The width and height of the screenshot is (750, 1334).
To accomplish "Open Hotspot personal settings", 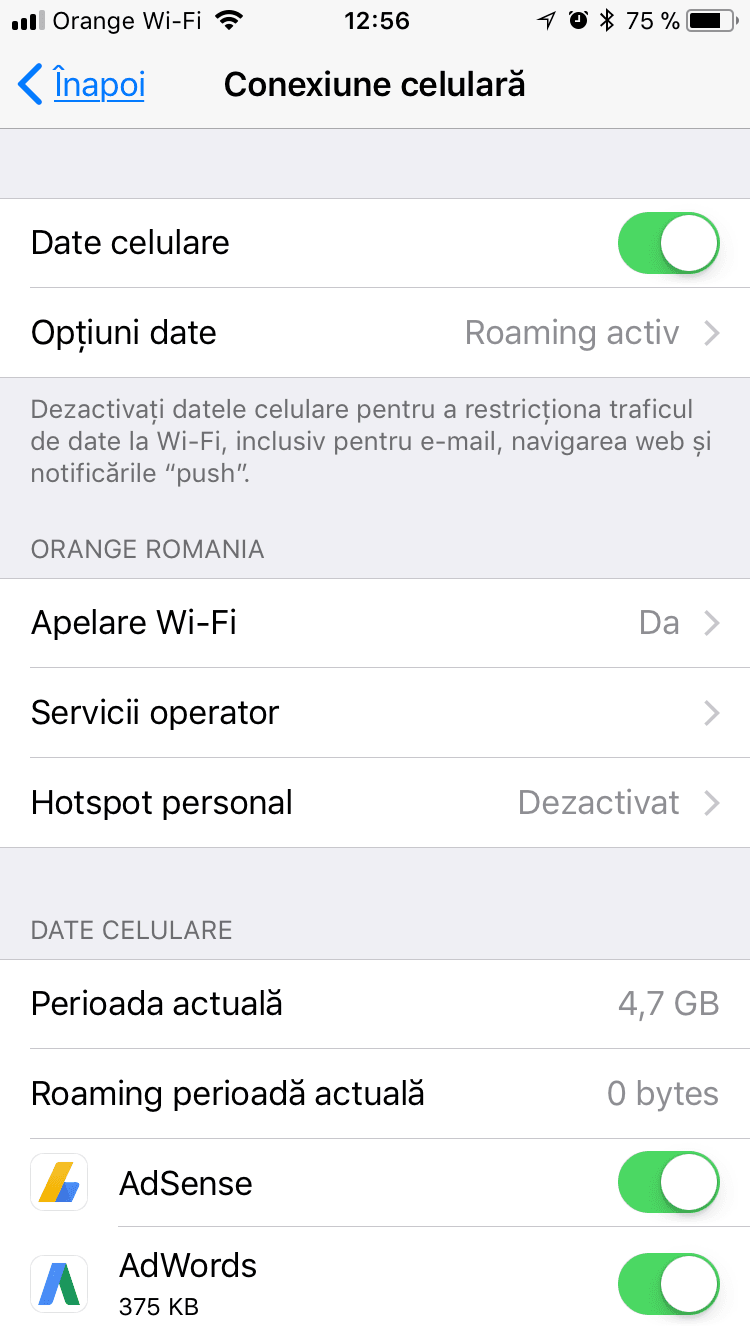I will [375, 803].
